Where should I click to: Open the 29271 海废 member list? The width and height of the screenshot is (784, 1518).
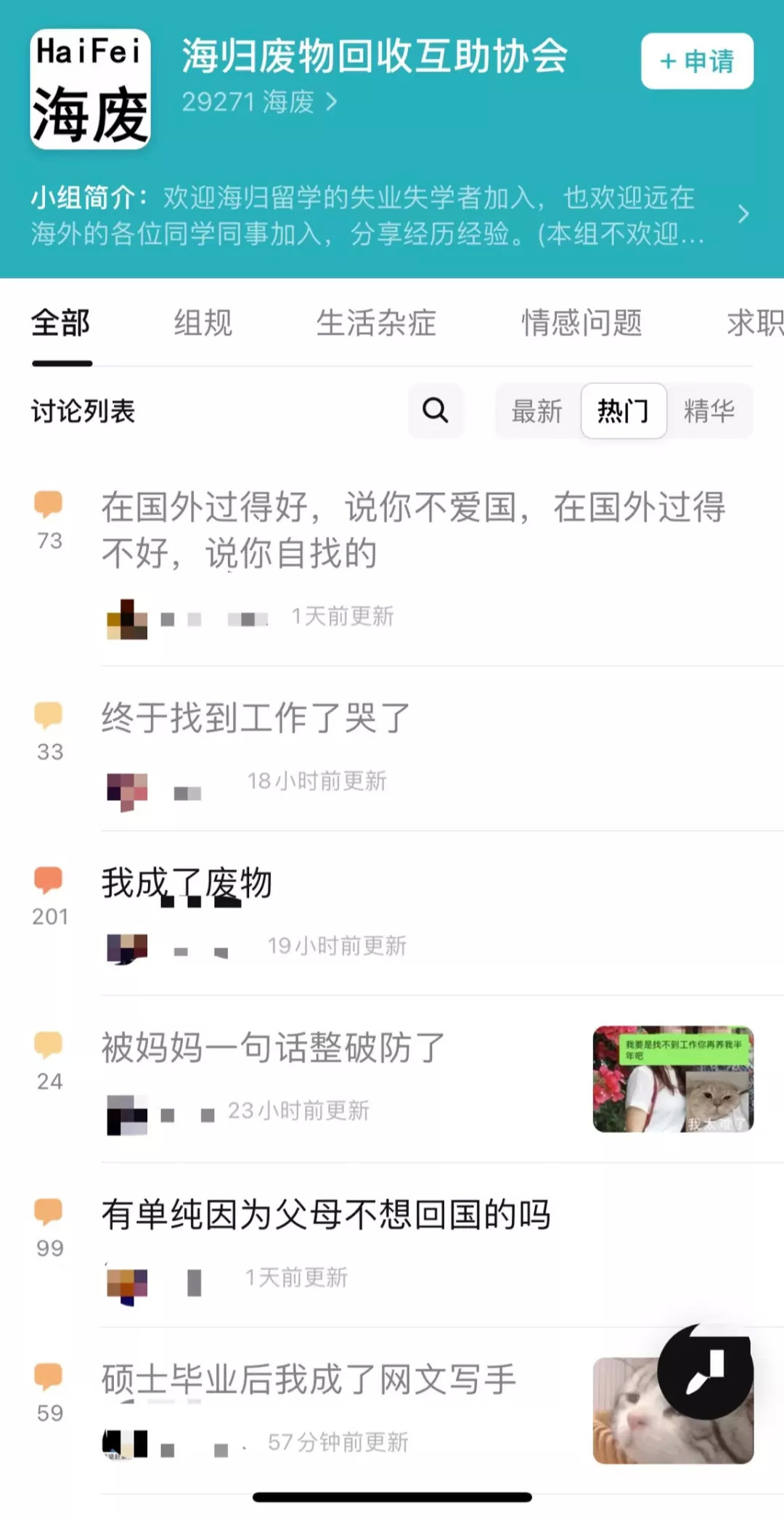point(259,102)
